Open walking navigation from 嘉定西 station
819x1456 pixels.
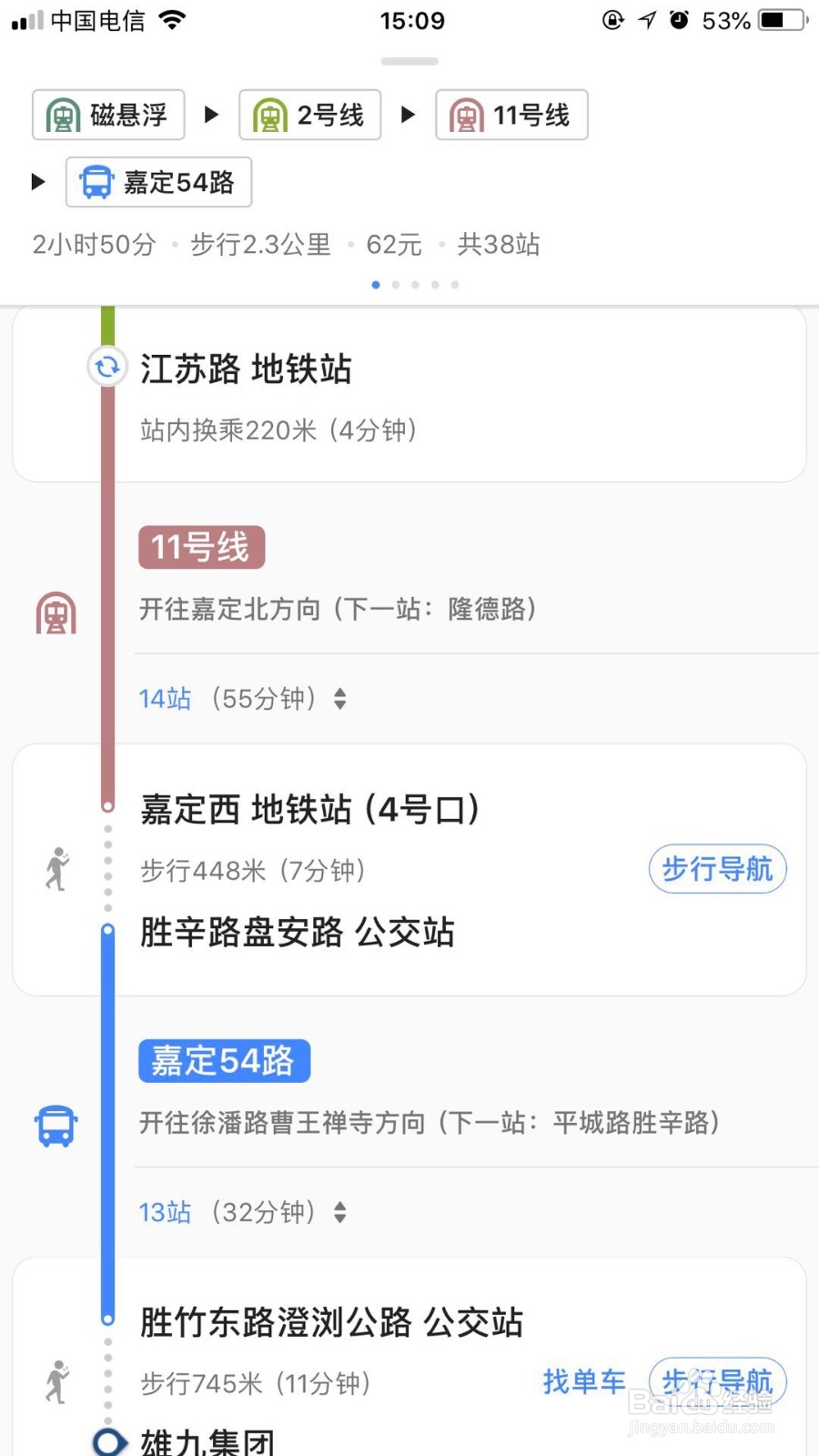click(x=717, y=869)
